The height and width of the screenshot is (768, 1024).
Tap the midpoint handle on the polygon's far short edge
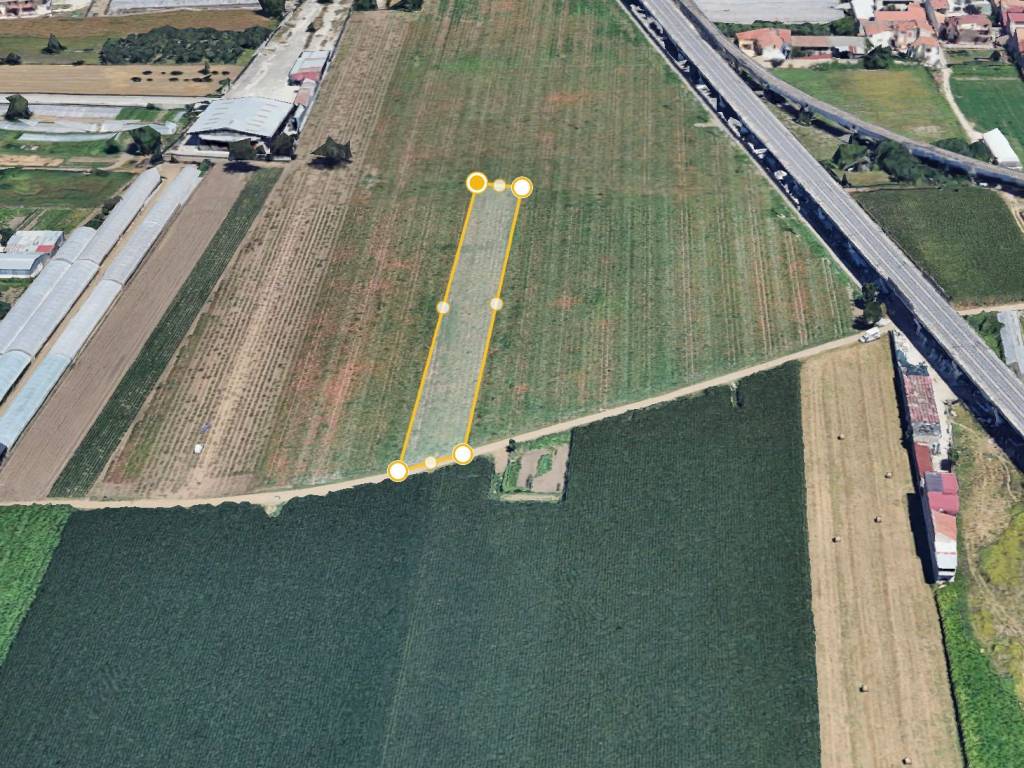coord(499,185)
